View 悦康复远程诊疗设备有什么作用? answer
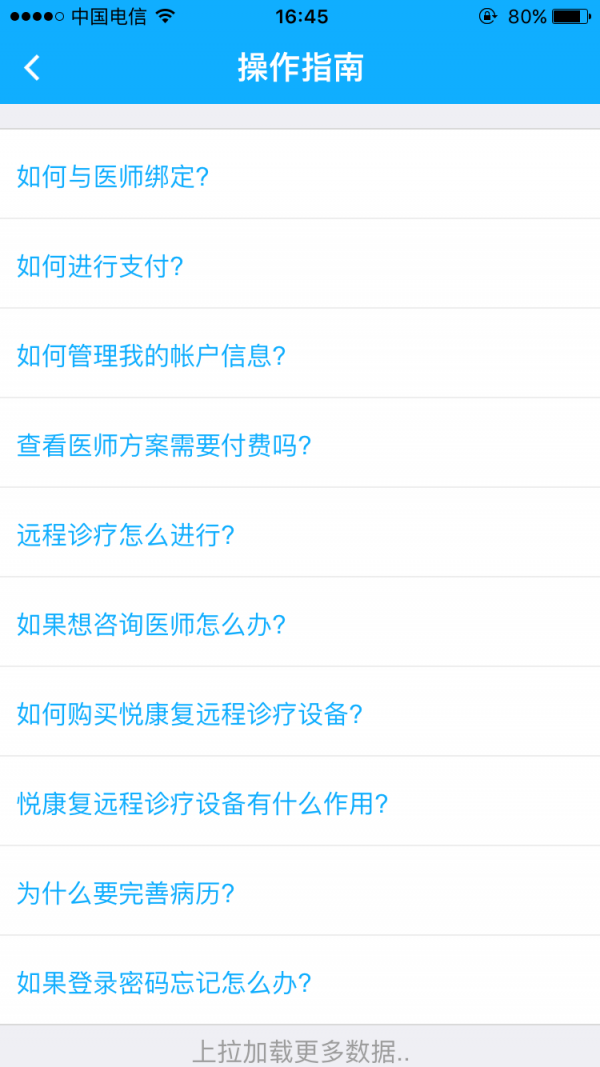 [202, 804]
